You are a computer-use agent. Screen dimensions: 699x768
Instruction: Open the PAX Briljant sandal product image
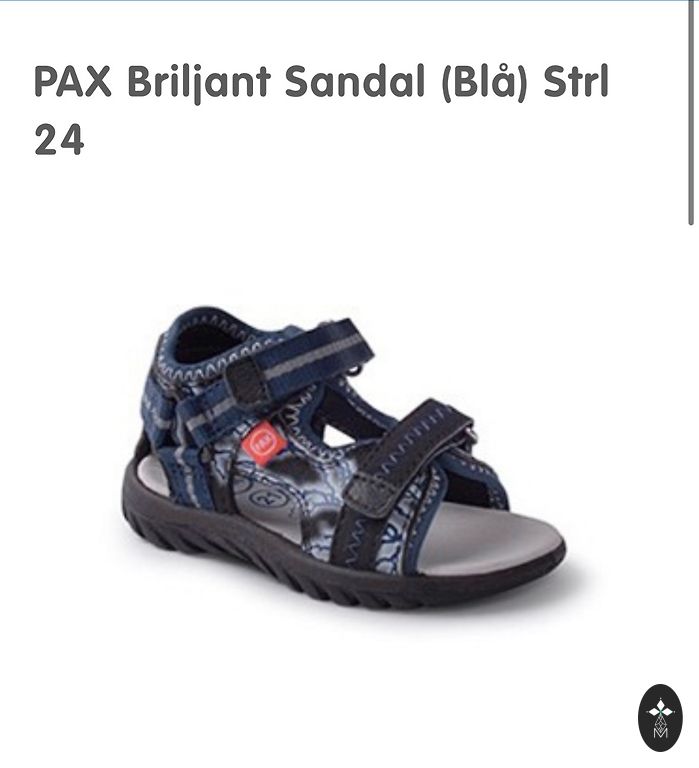(x=343, y=456)
